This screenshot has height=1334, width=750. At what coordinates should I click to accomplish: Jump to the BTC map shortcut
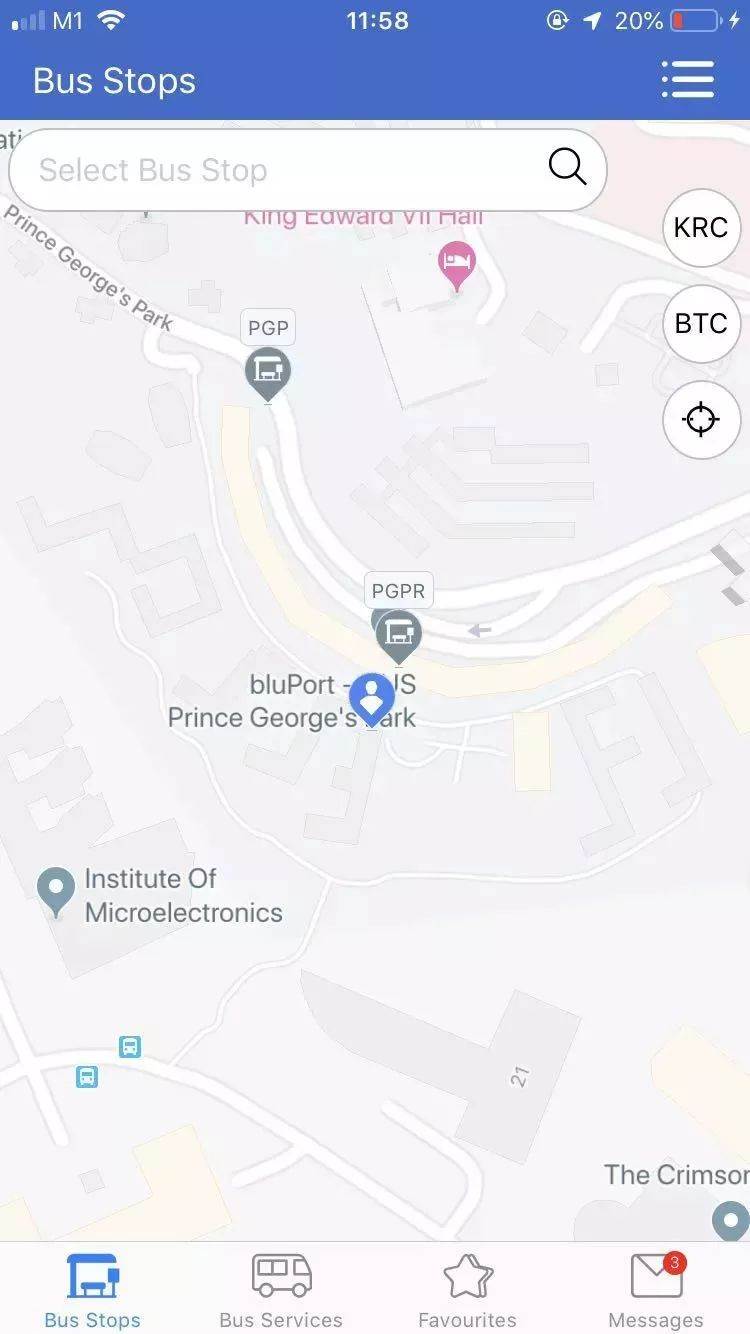point(701,324)
